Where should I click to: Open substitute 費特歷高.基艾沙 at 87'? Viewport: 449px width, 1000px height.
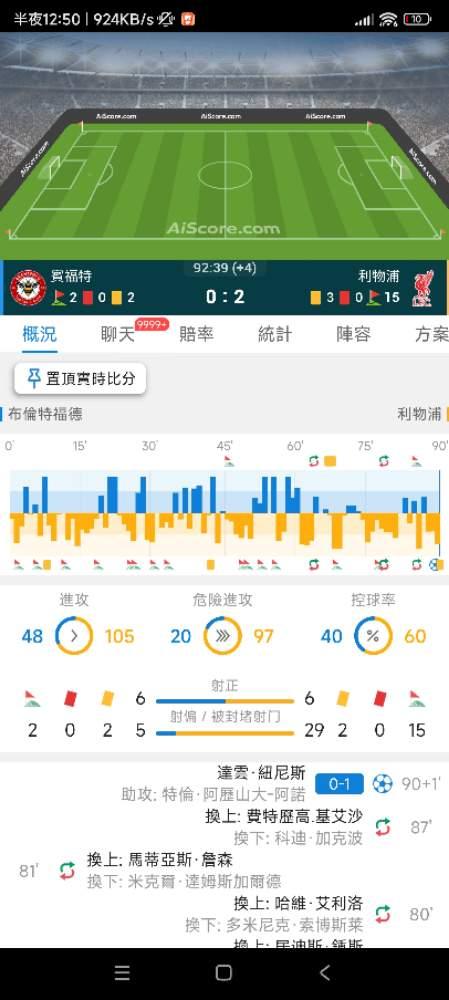284,817
